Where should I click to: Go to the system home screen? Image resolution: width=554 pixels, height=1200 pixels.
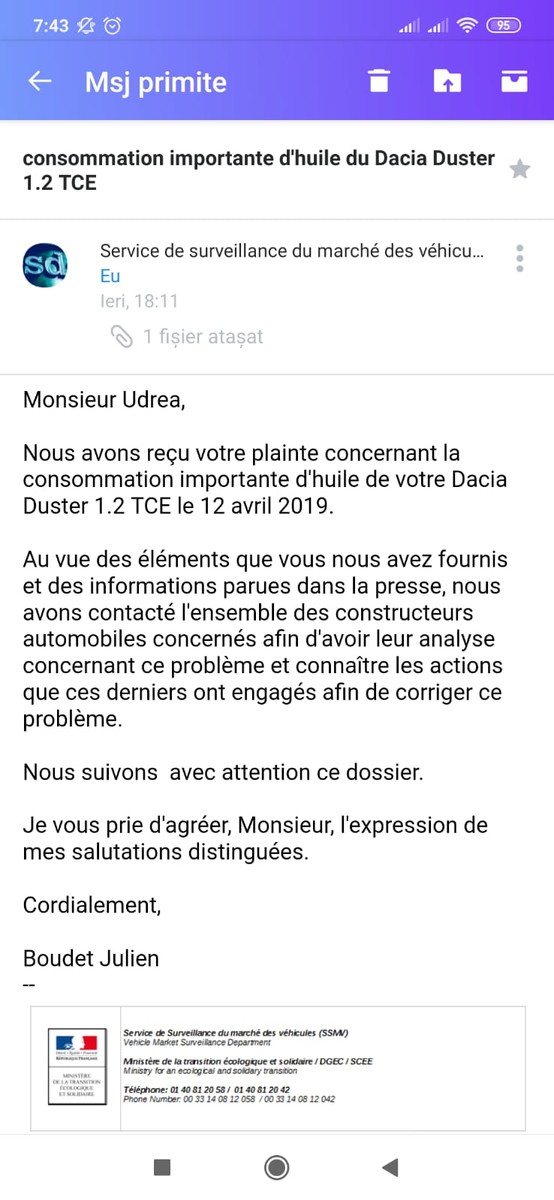277,1167
